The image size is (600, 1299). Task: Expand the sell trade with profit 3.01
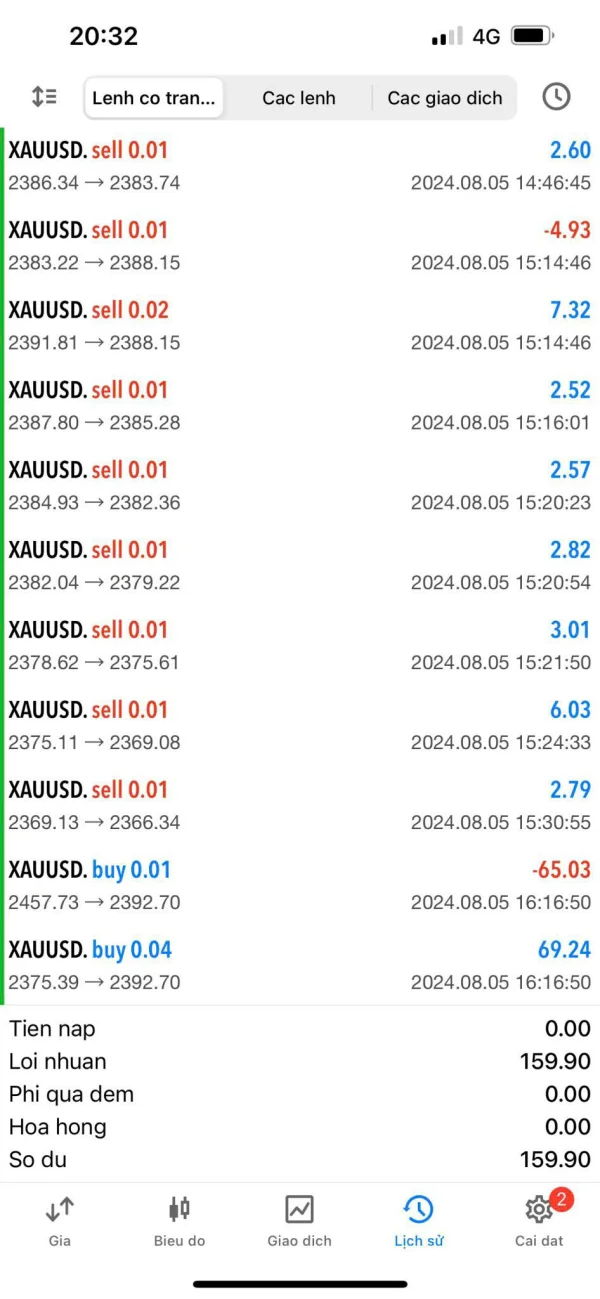300,645
